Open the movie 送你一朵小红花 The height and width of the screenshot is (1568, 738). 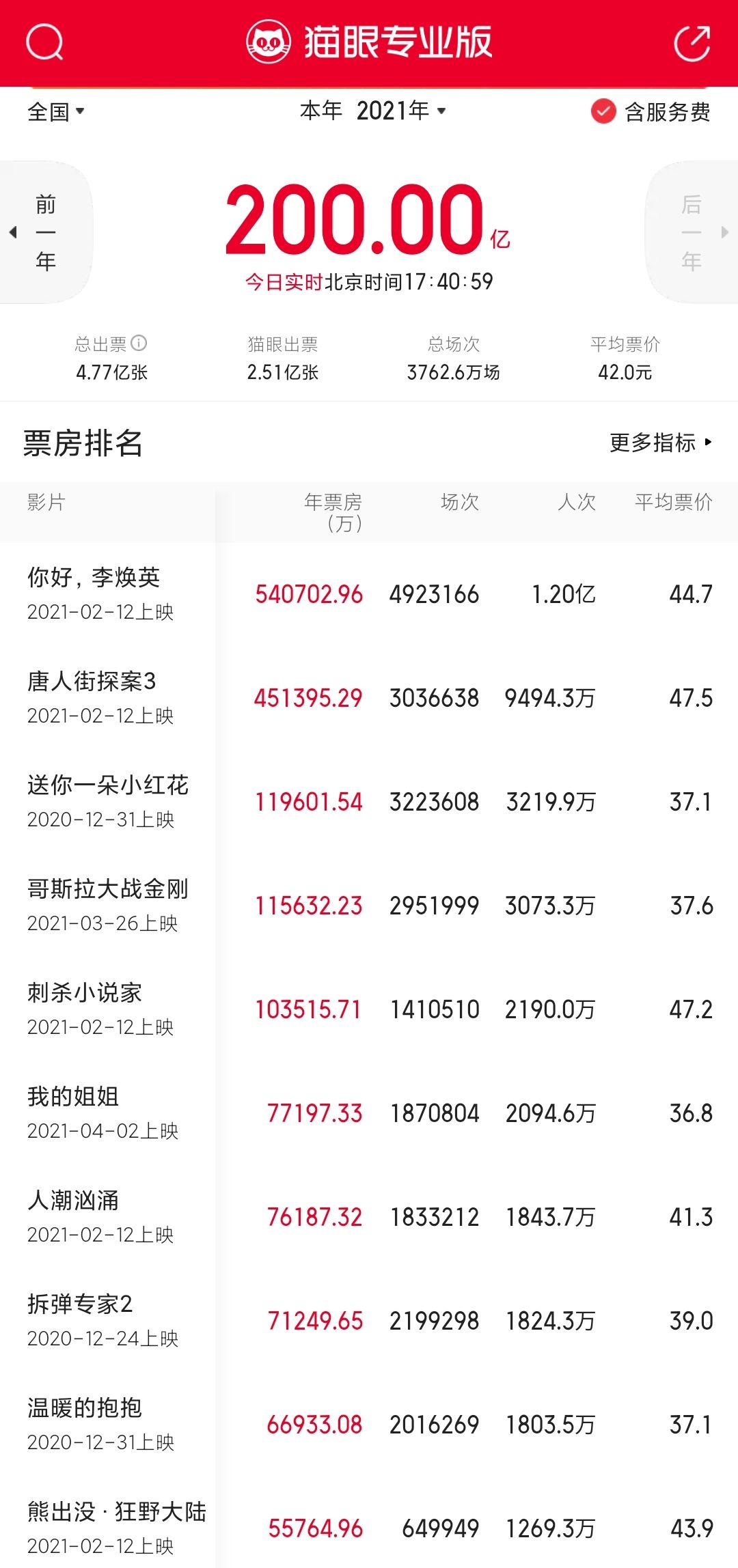coord(107,785)
